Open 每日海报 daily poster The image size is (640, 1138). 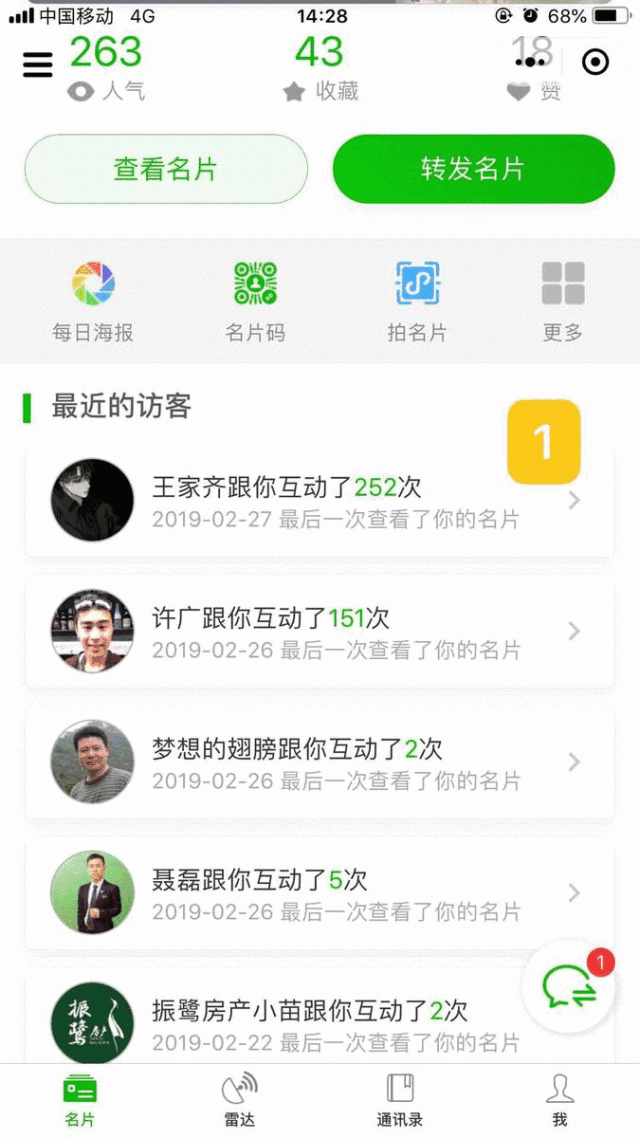point(93,301)
